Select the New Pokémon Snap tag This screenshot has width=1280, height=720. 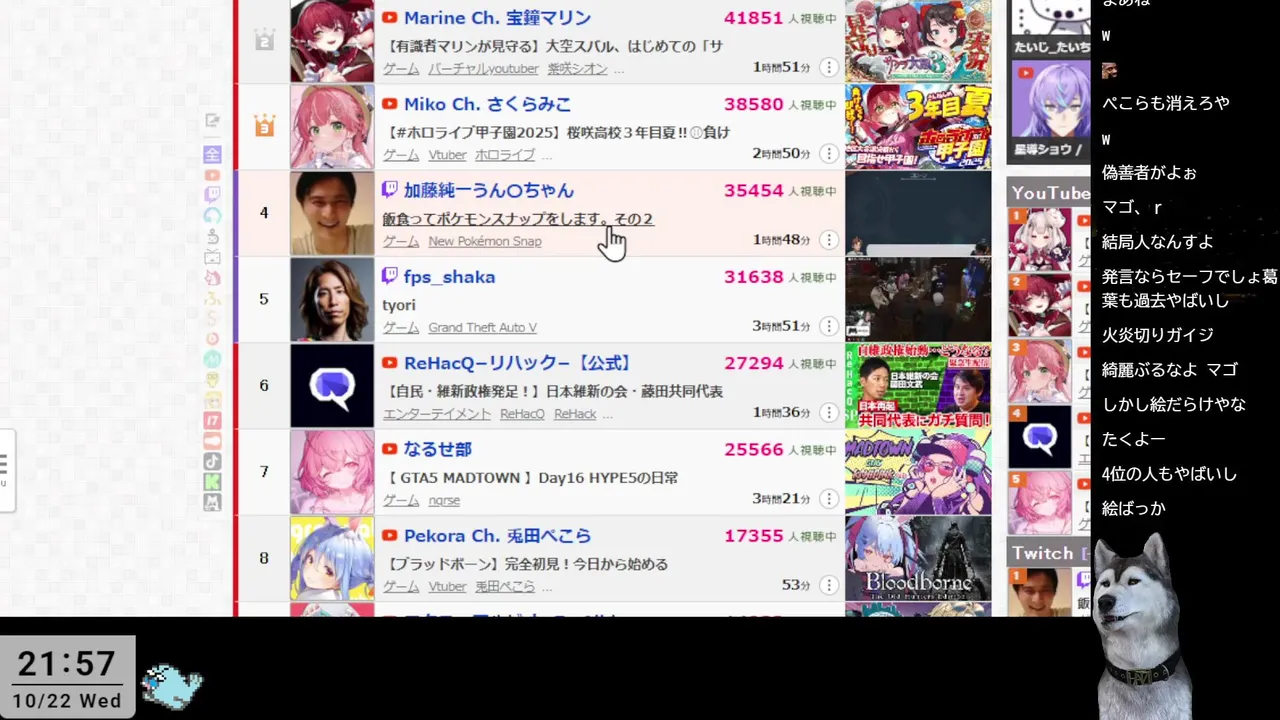pos(485,241)
